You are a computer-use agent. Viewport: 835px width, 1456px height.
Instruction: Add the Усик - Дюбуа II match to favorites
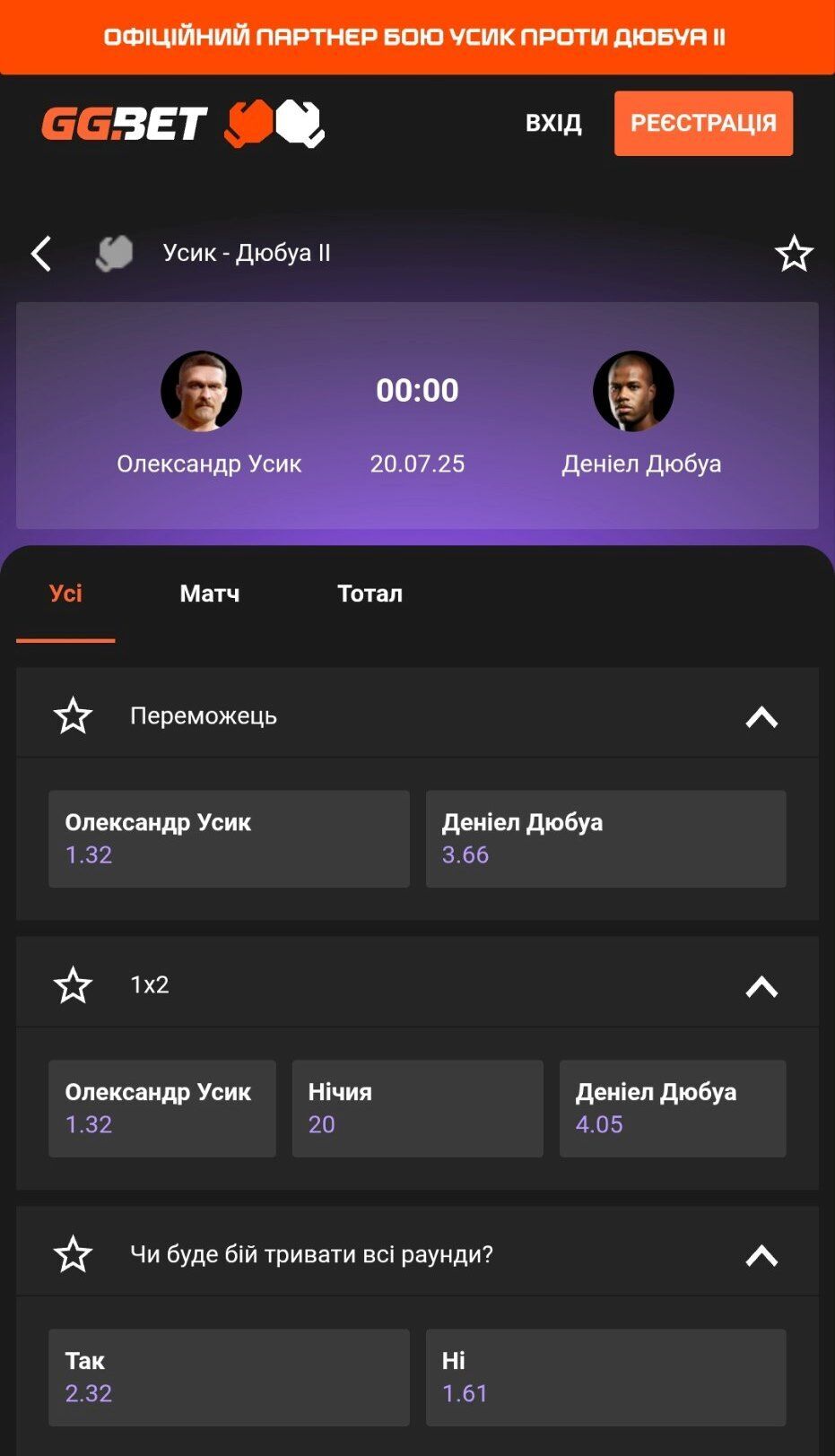coord(793,254)
